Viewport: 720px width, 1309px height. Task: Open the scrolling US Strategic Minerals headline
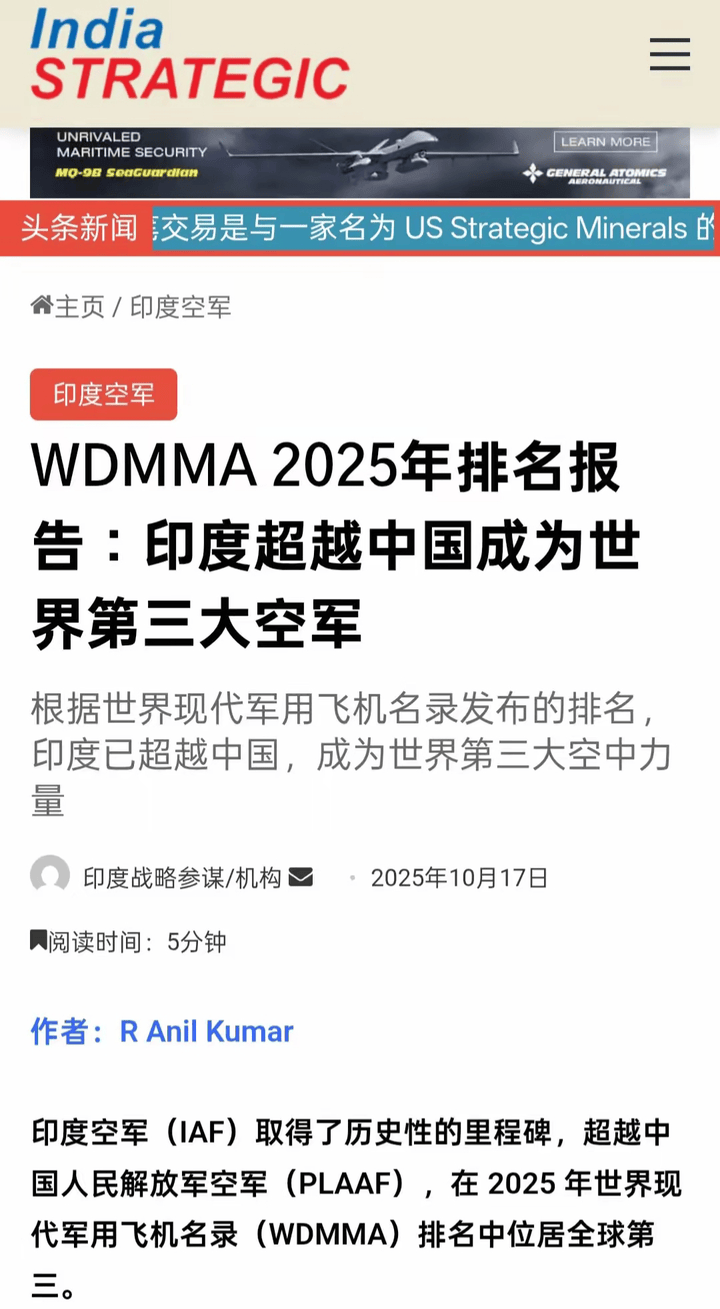(433, 228)
